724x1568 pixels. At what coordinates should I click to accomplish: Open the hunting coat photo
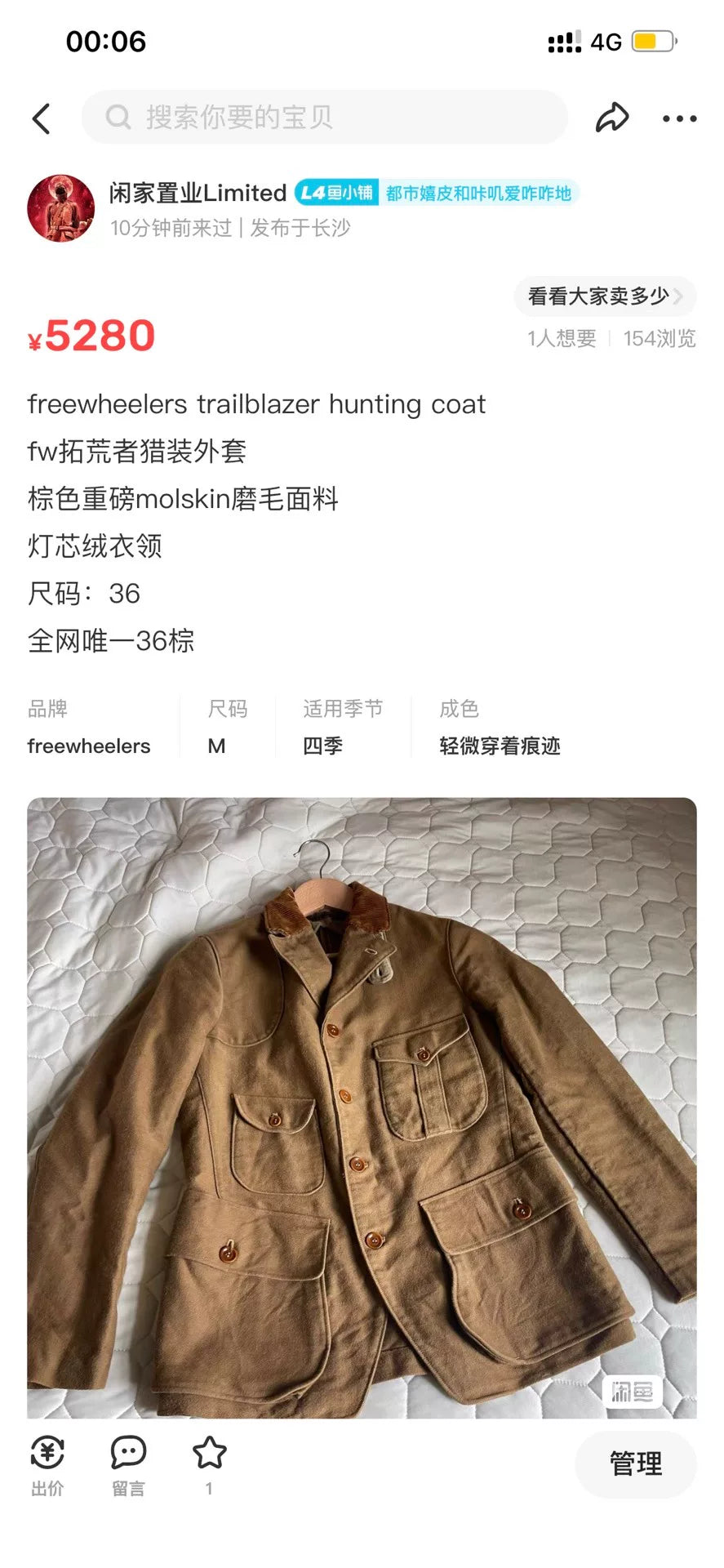[x=362, y=1107]
